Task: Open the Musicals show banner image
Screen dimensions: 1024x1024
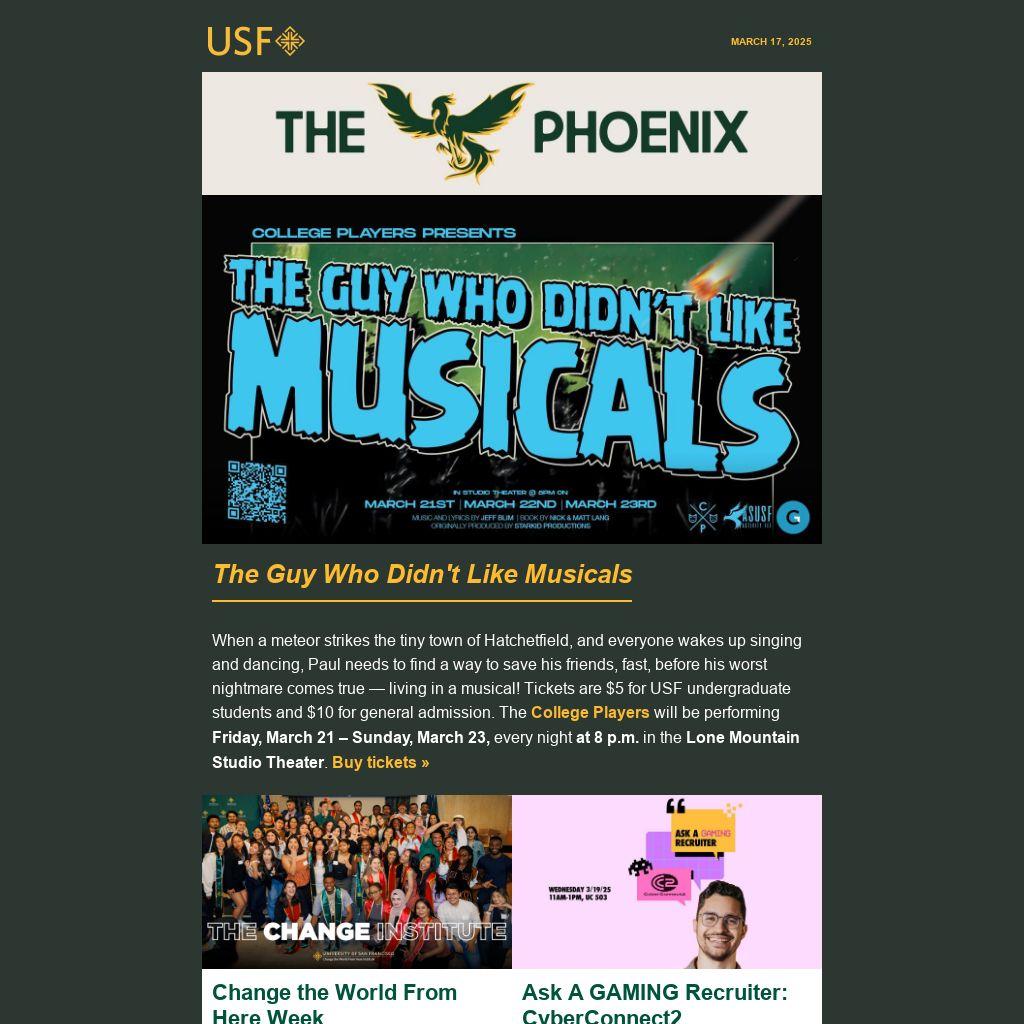Action: [512, 370]
